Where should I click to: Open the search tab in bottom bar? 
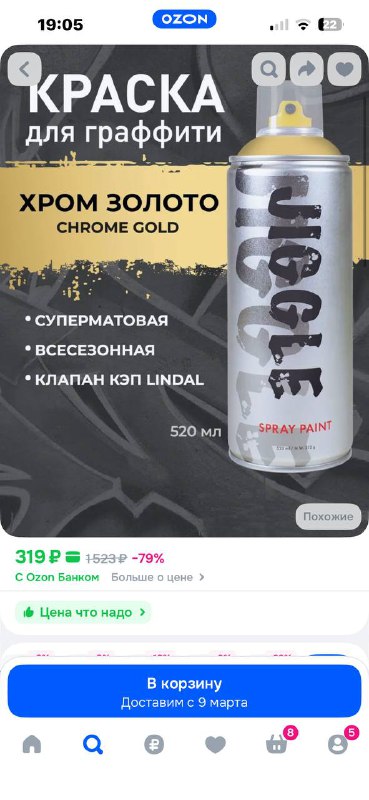(93, 745)
